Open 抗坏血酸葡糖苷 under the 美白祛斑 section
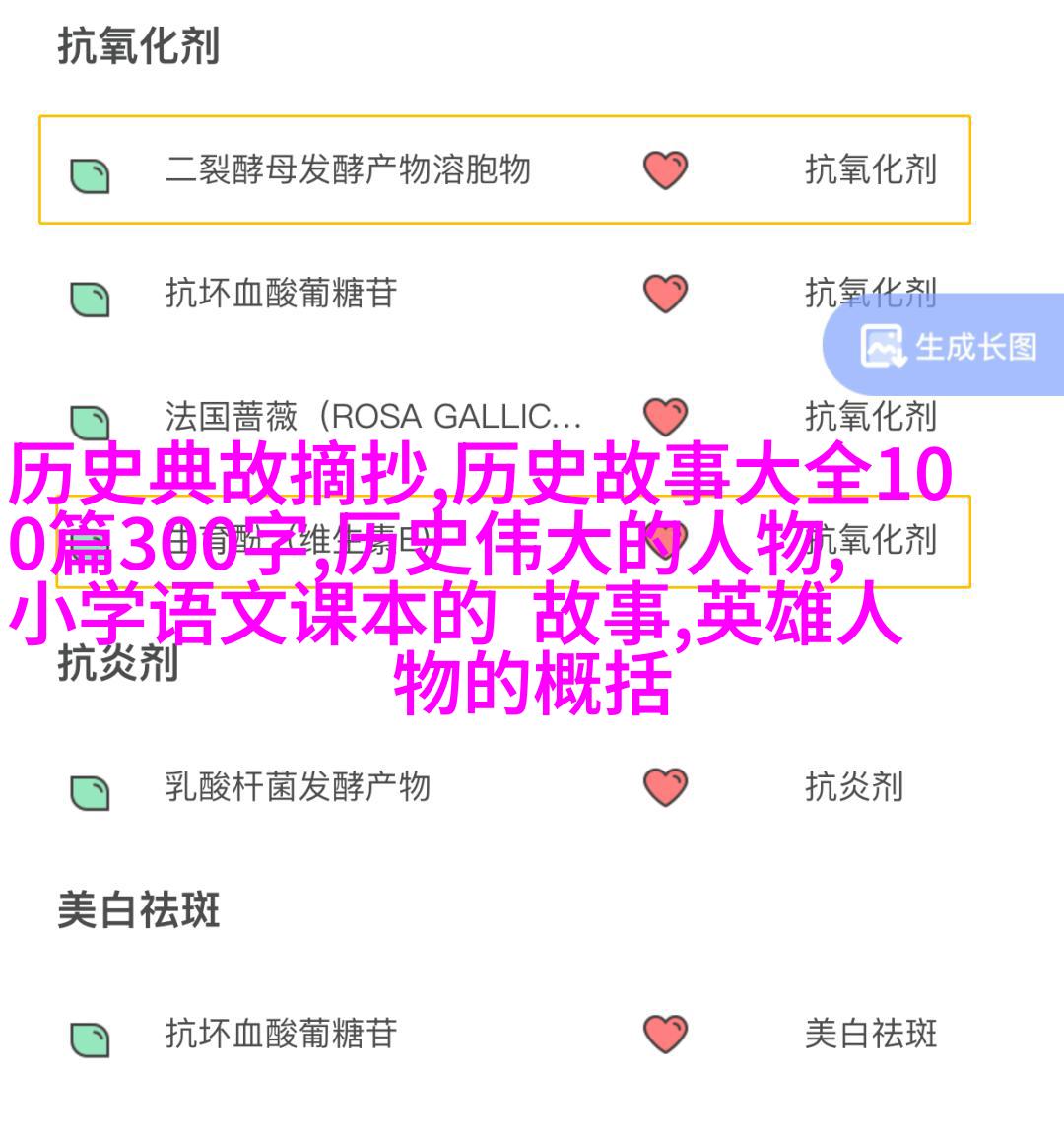Viewport: 1064px width, 1140px height. coord(281,1034)
